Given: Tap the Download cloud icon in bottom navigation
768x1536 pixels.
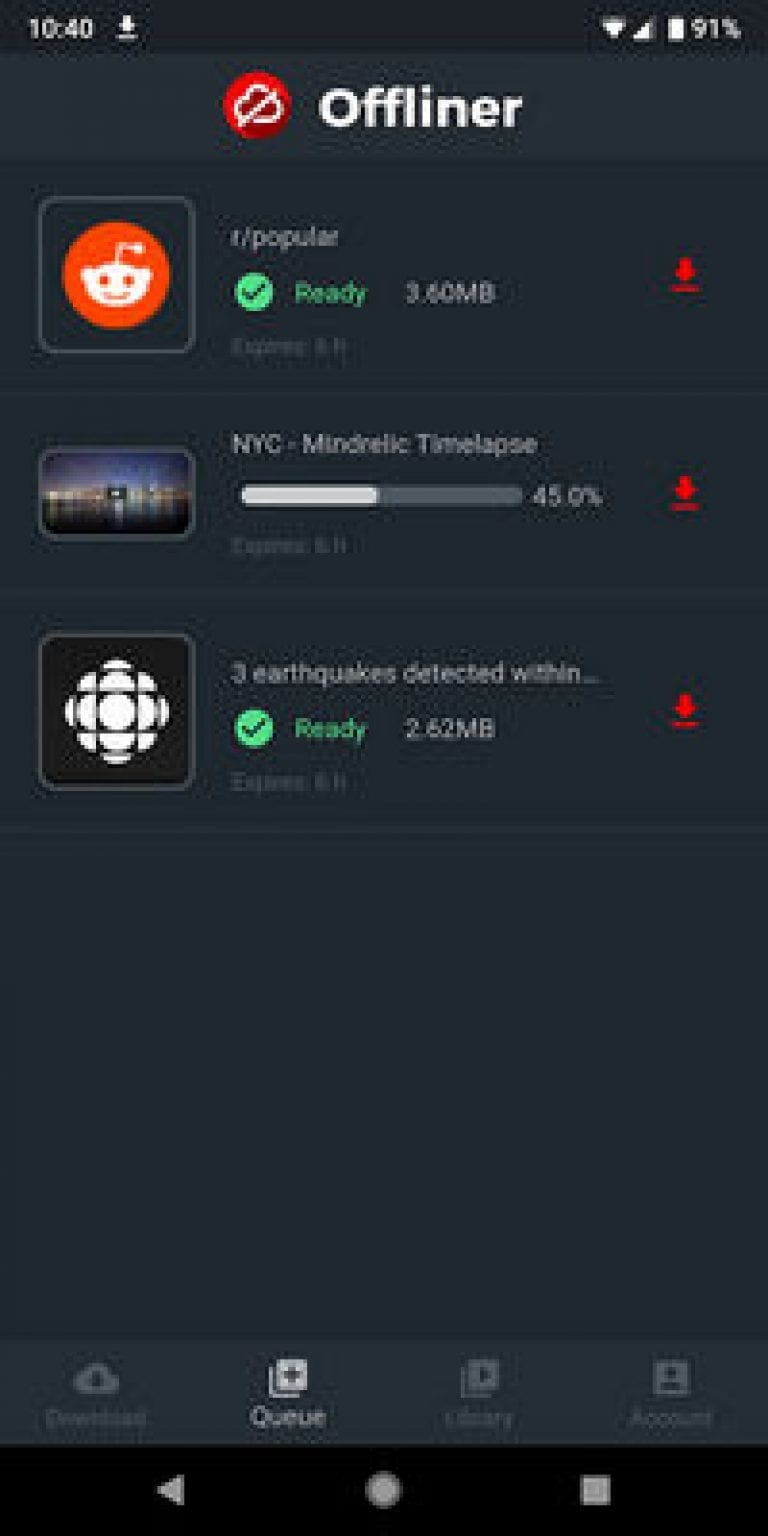Looking at the screenshot, I should pyautogui.click(x=96, y=1377).
